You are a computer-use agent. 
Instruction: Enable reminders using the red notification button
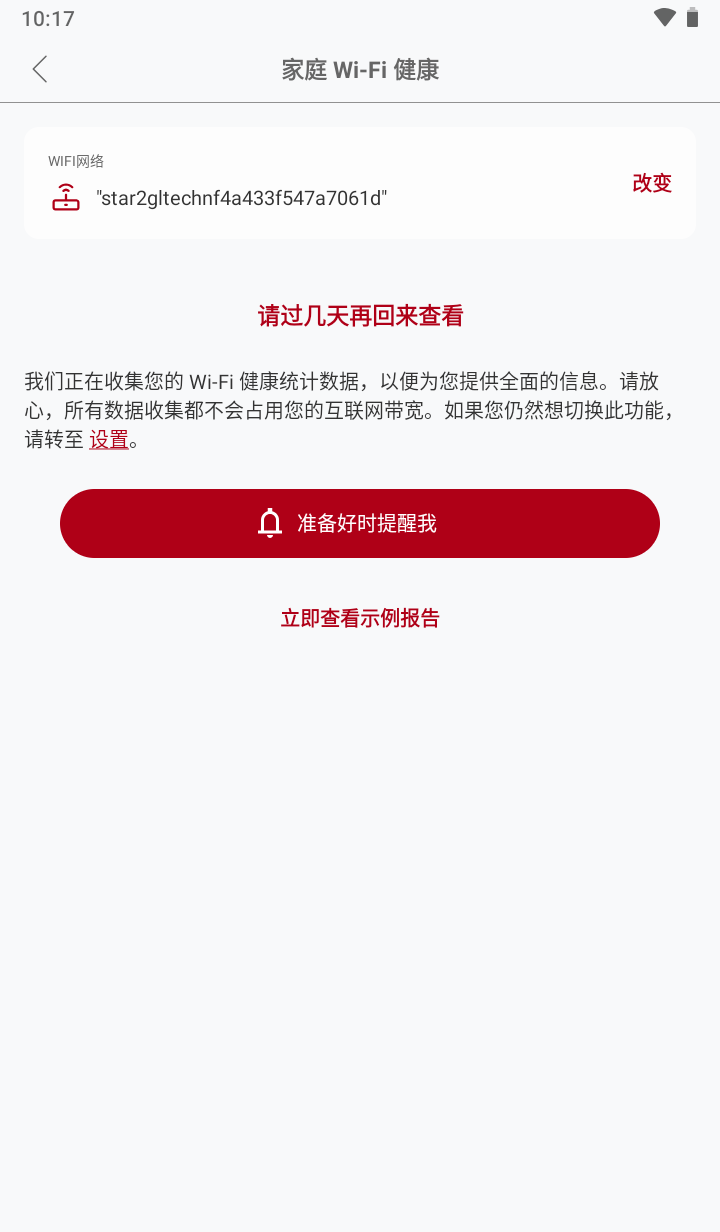pyautogui.click(x=360, y=522)
